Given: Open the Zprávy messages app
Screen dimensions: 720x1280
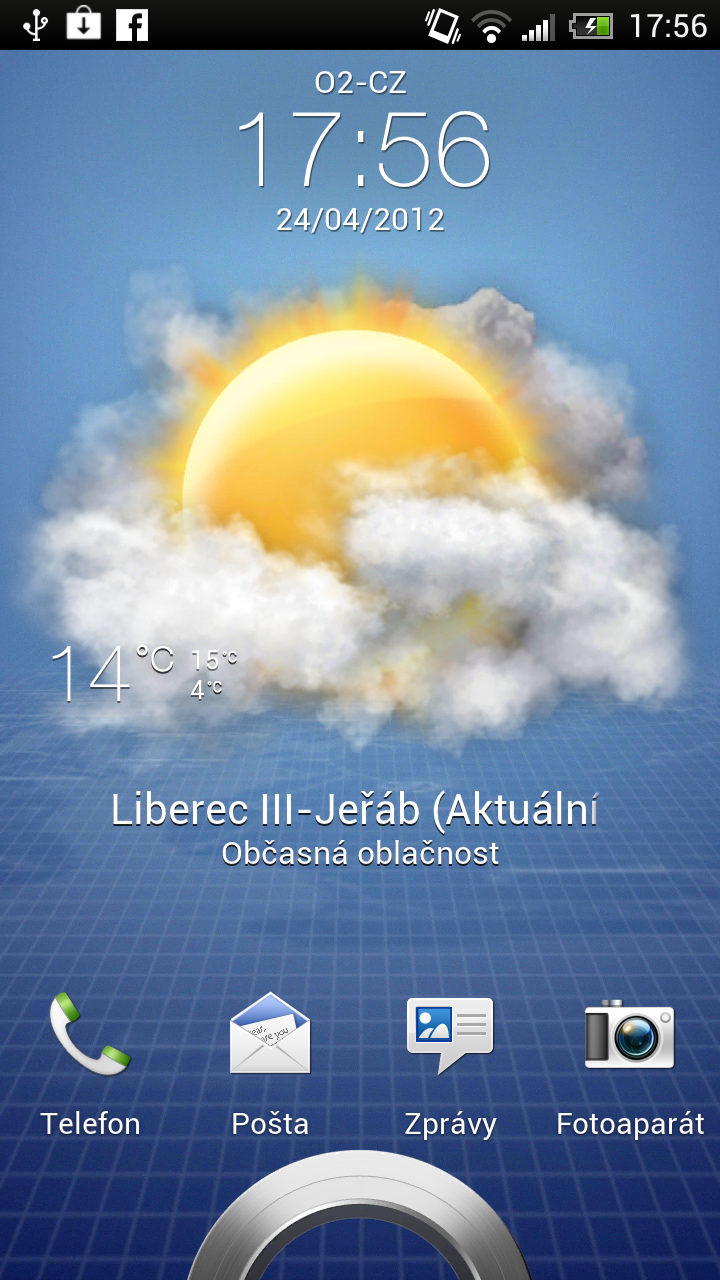Looking at the screenshot, I should (450, 1035).
